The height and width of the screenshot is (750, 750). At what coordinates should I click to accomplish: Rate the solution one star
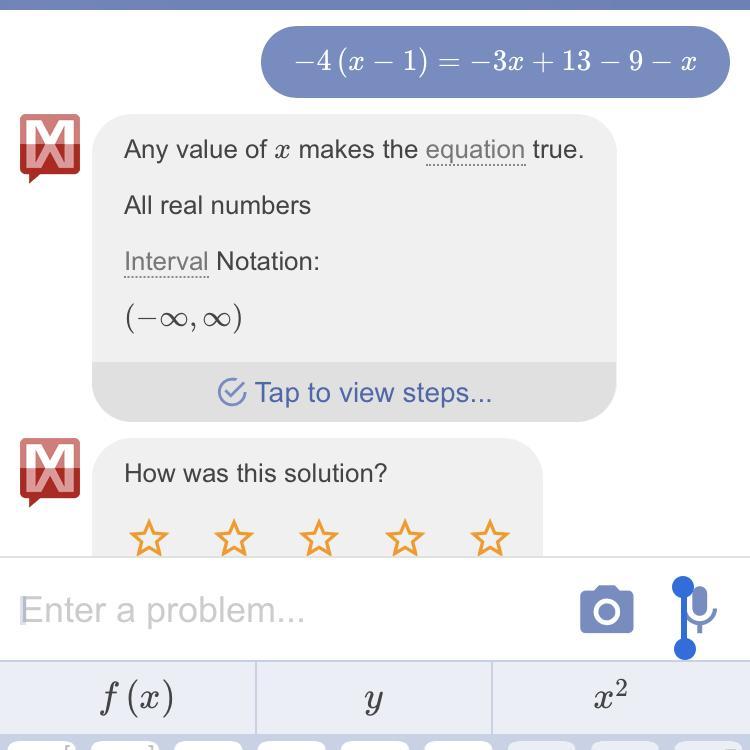[149, 537]
